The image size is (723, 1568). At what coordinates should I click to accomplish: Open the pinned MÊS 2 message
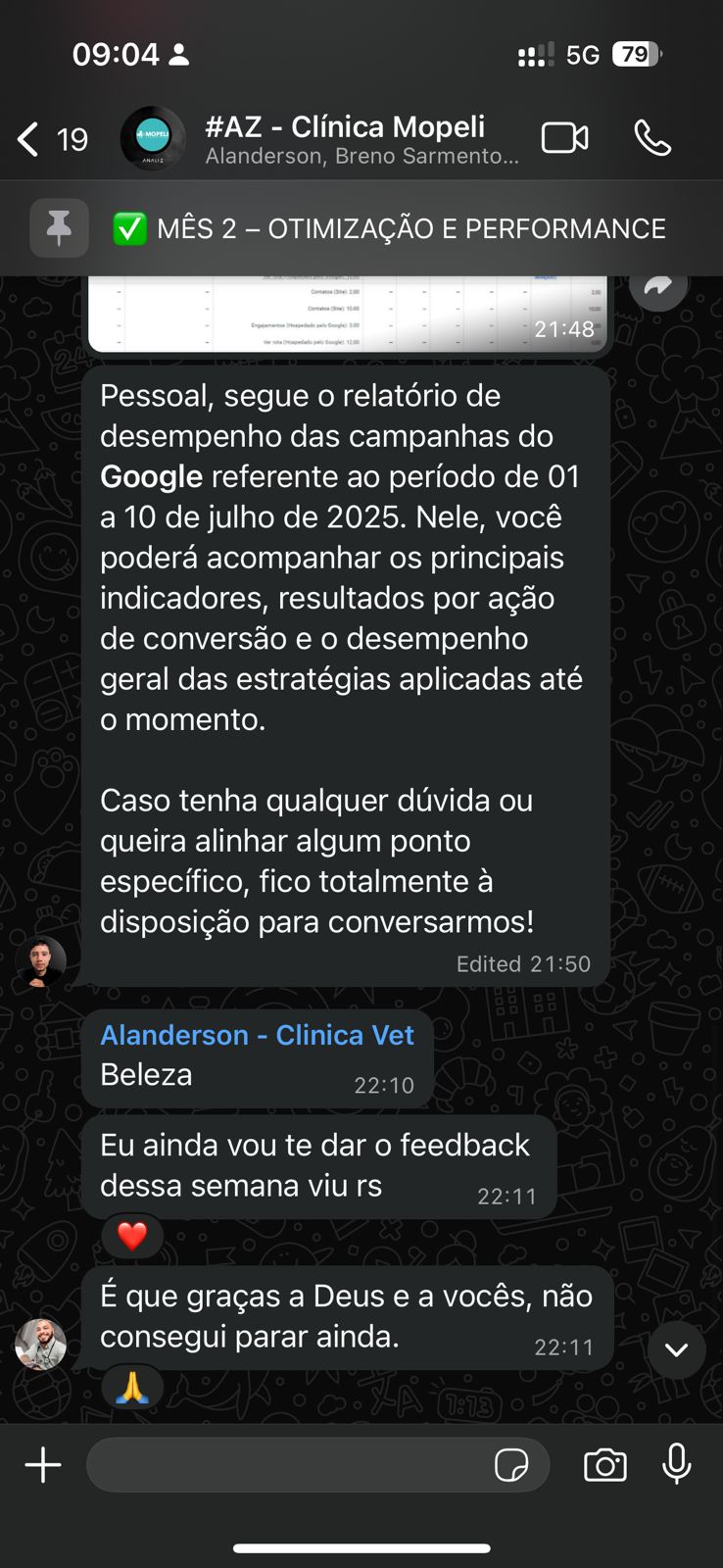[x=392, y=228]
